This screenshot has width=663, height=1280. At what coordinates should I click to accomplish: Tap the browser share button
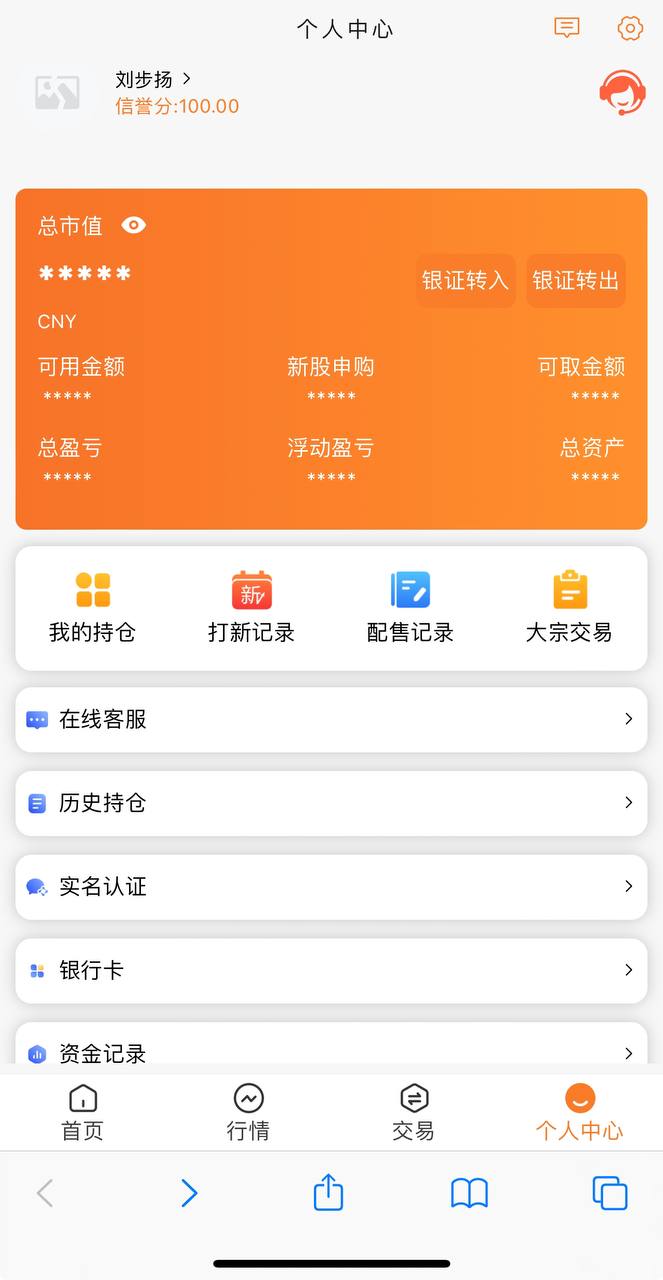coord(328,1192)
